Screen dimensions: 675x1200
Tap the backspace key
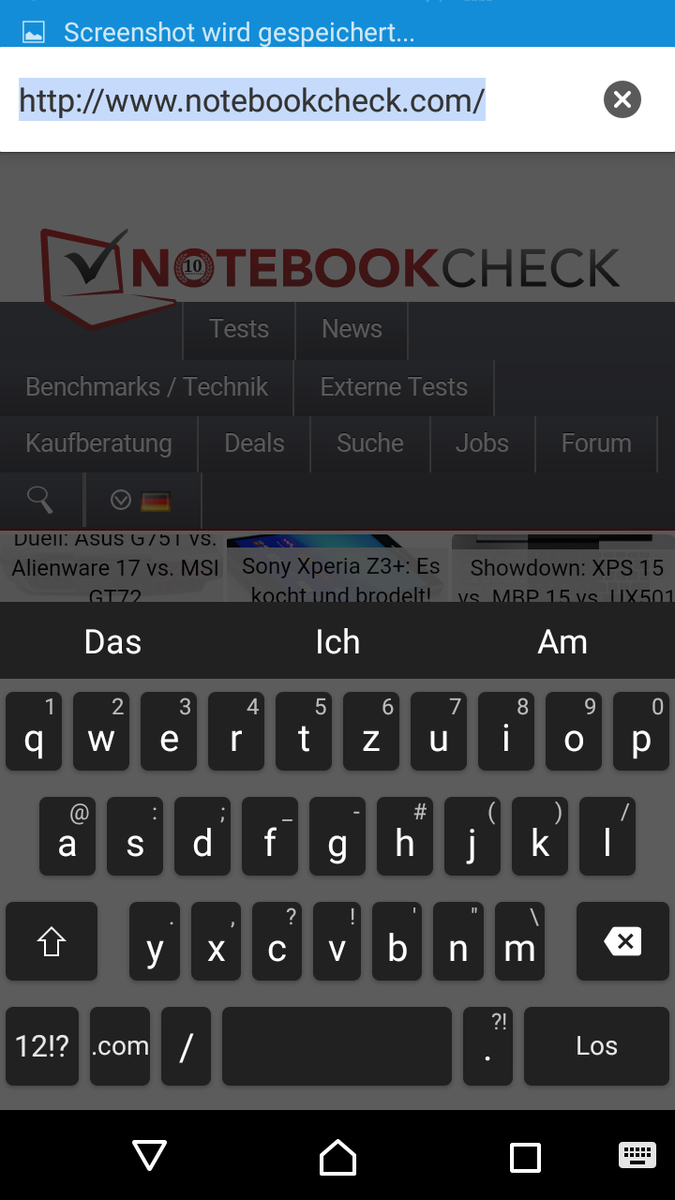(622, 942)
